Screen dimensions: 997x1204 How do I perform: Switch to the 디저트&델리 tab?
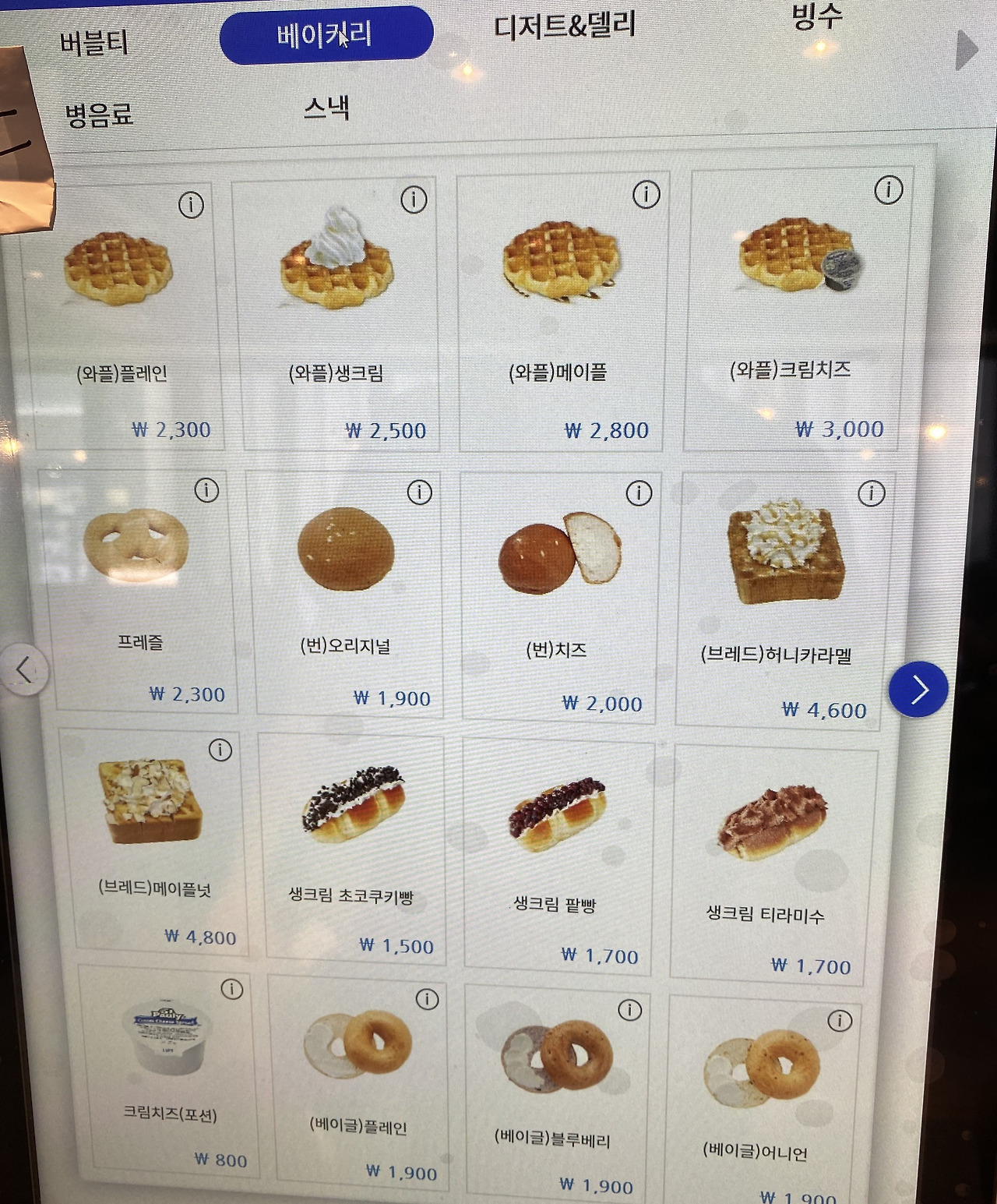point(565,26)
